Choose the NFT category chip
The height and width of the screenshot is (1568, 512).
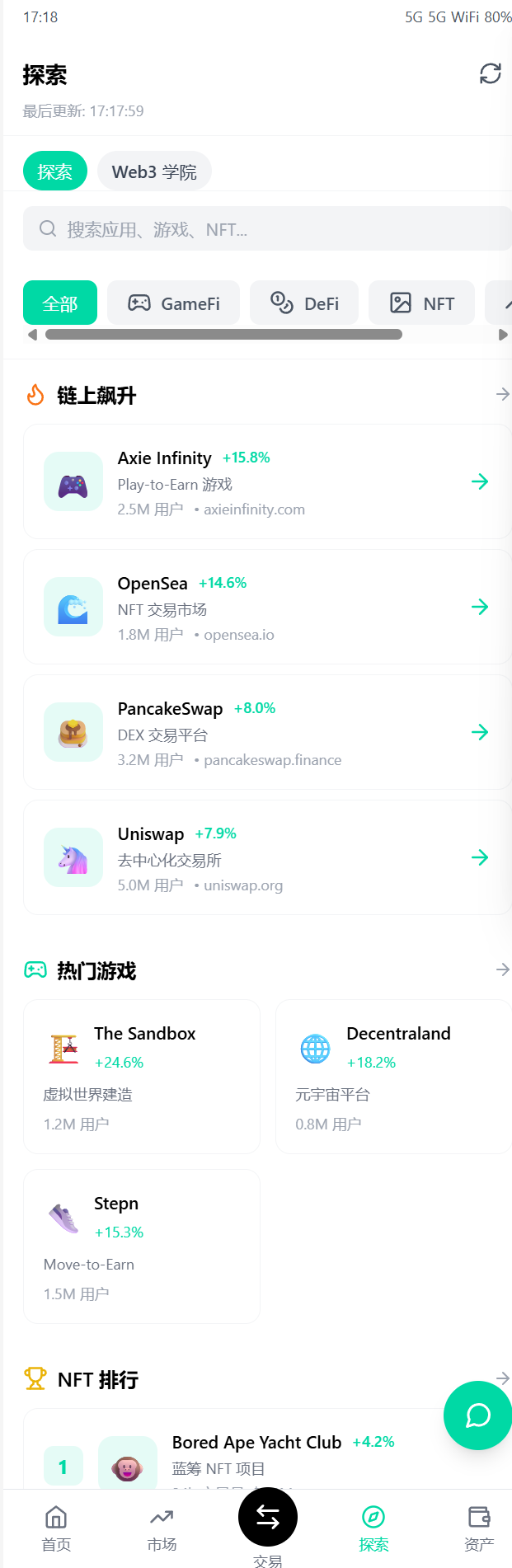[x=422, y=303]
